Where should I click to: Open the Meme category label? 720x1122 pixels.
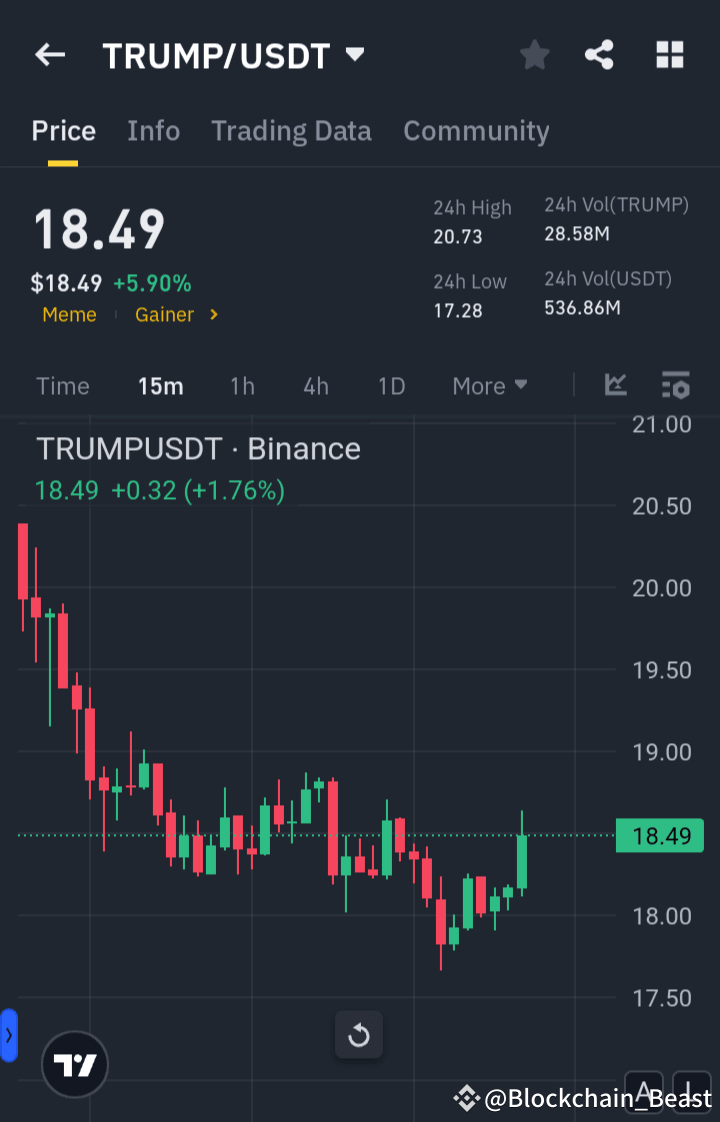[x=69, y=314]
